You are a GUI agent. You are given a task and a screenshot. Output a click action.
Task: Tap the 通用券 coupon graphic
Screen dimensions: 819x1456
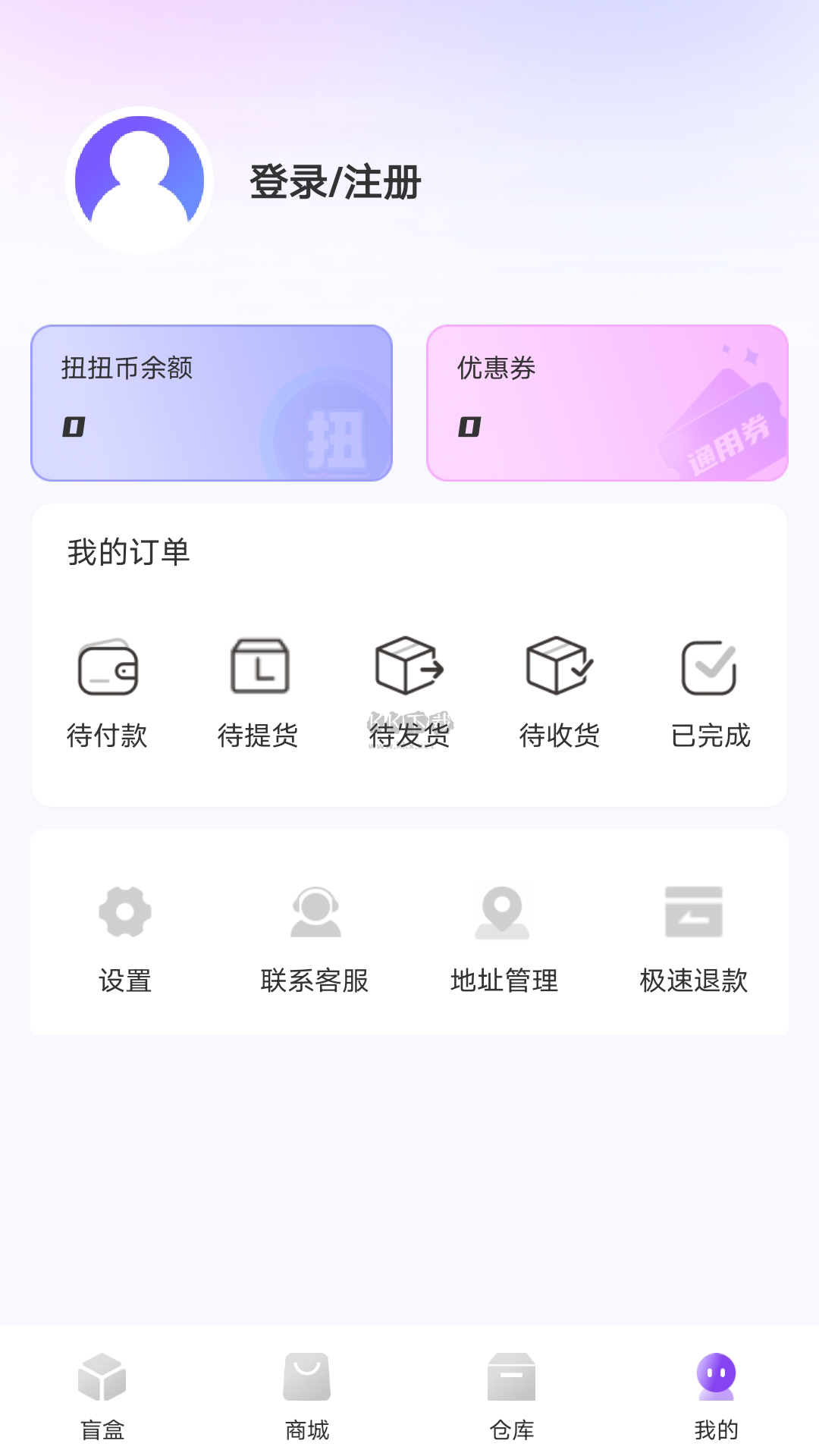pos(726,432)
